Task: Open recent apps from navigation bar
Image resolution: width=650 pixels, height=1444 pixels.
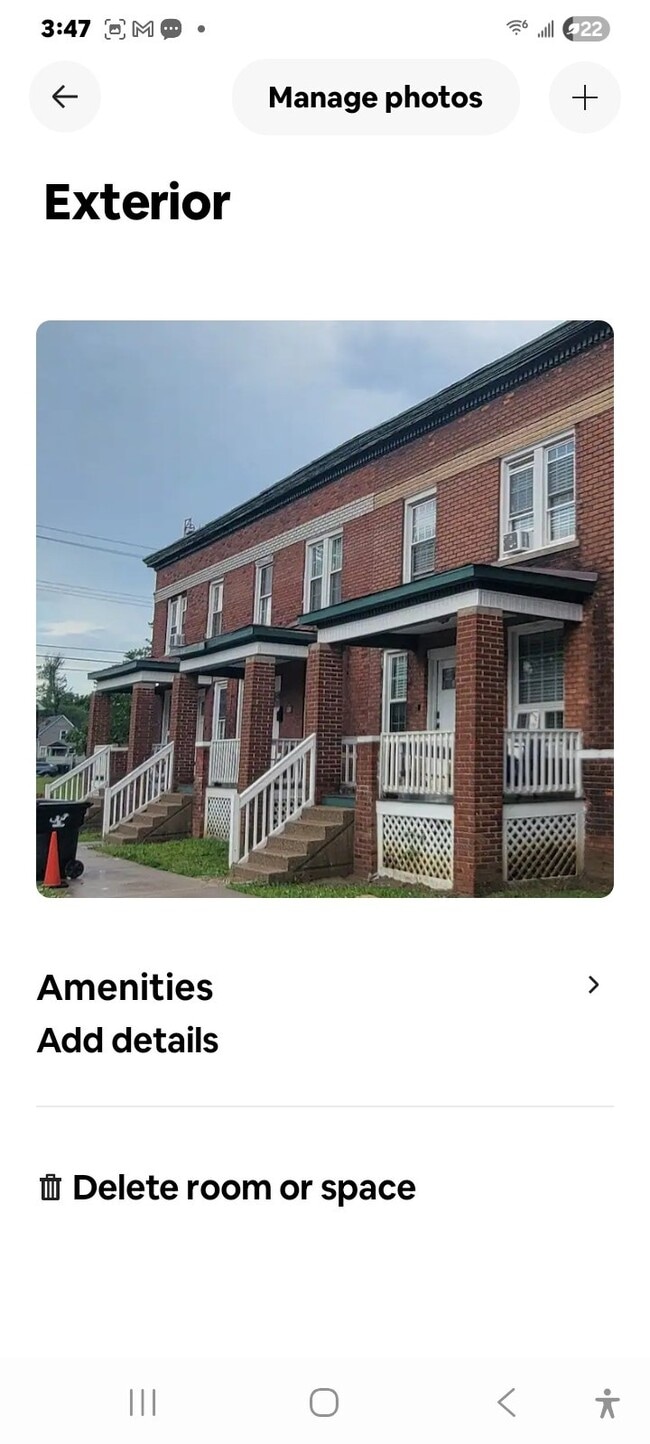Action: pos(143,1402)
